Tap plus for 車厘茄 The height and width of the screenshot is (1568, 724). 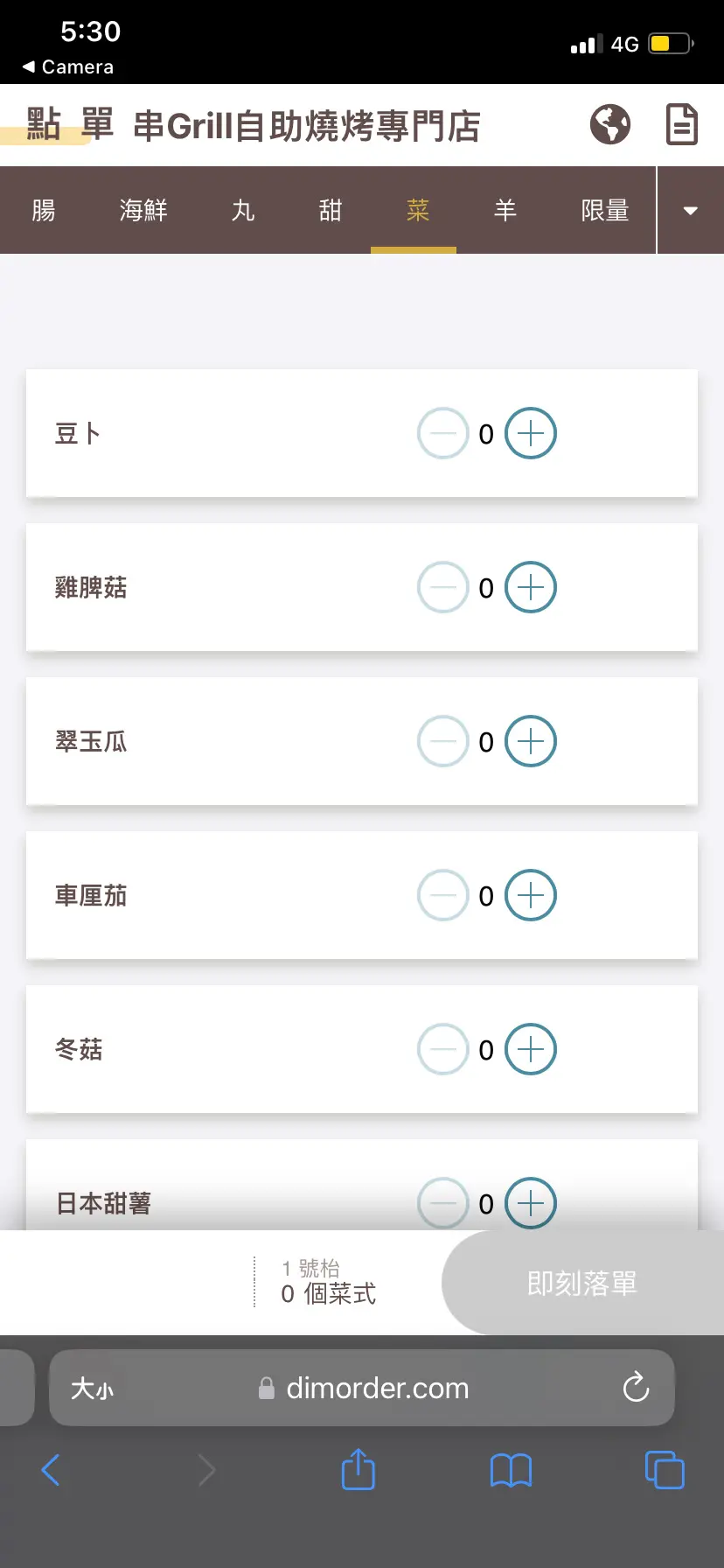click(x=531, y=895)
